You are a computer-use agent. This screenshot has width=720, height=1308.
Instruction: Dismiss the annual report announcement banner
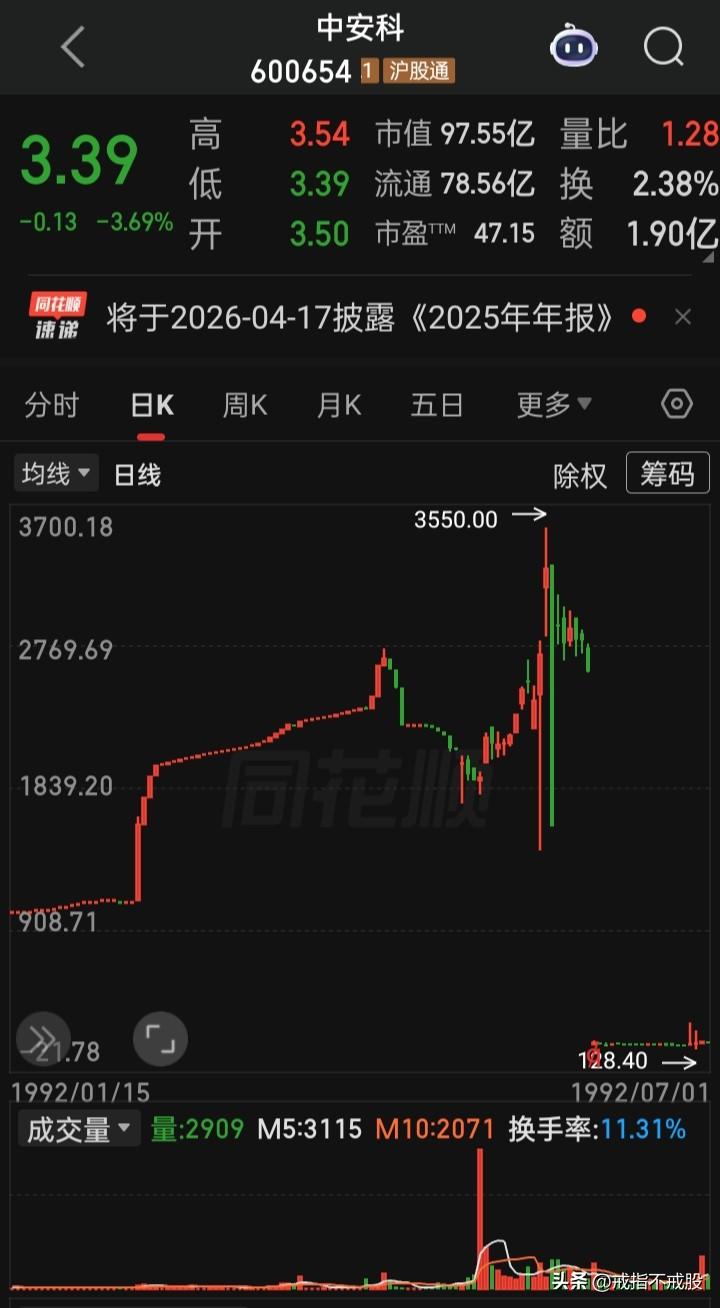[x=684, y=316]
